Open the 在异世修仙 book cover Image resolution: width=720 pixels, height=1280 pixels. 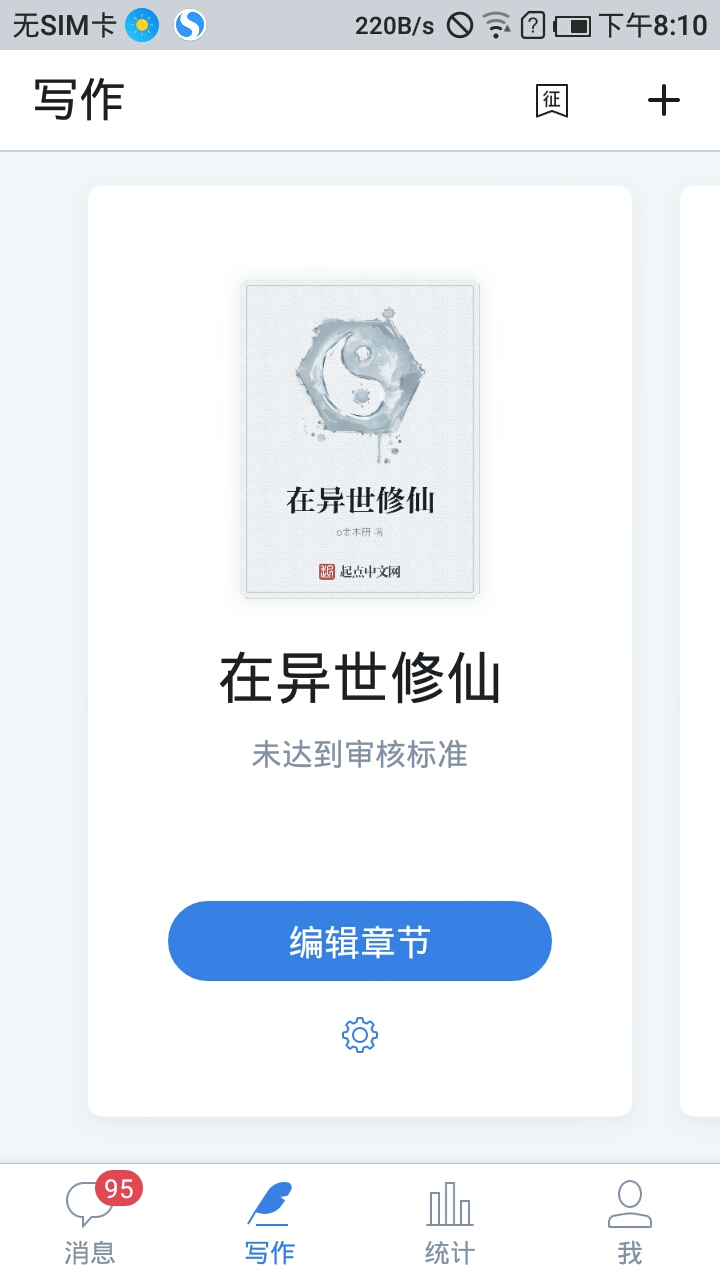360,439
